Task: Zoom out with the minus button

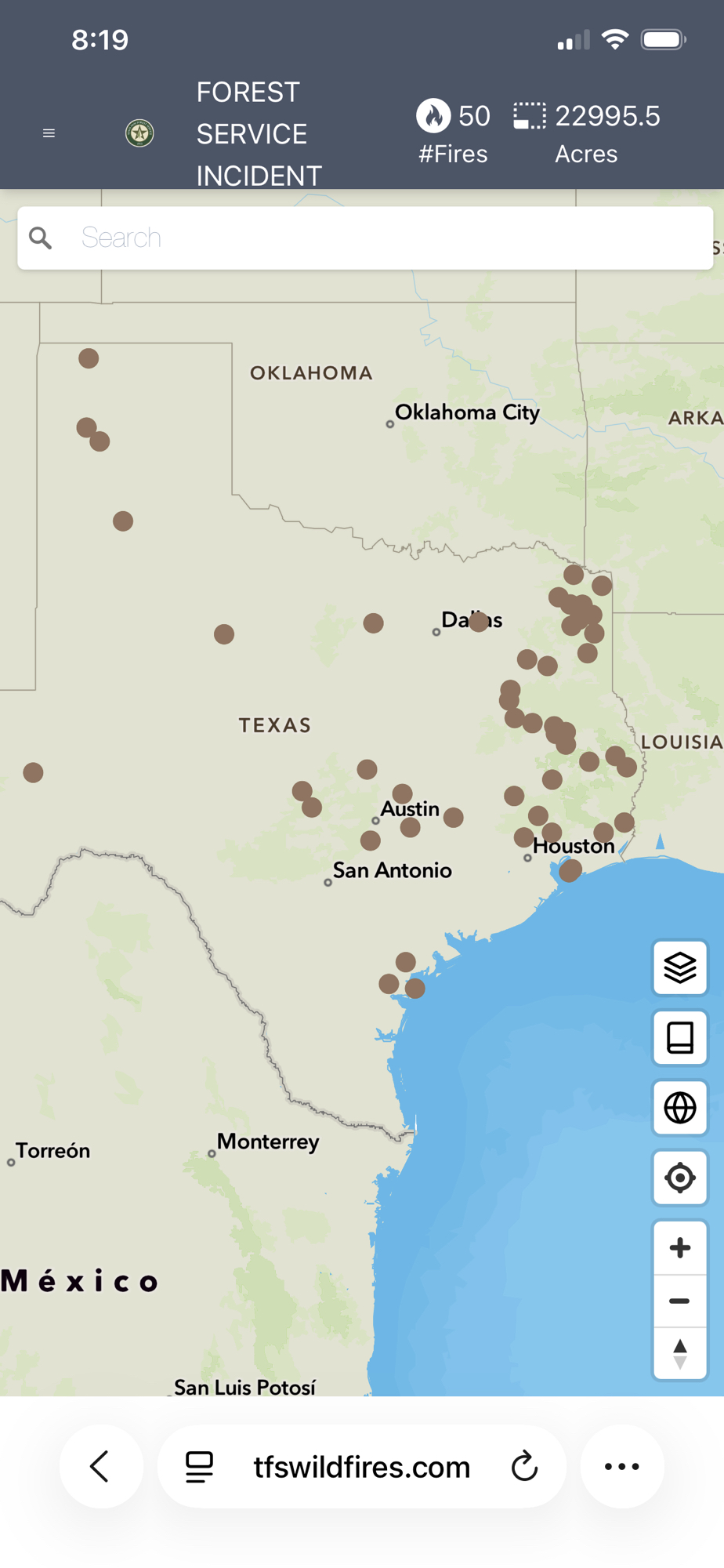Action: click(679, 1301)
